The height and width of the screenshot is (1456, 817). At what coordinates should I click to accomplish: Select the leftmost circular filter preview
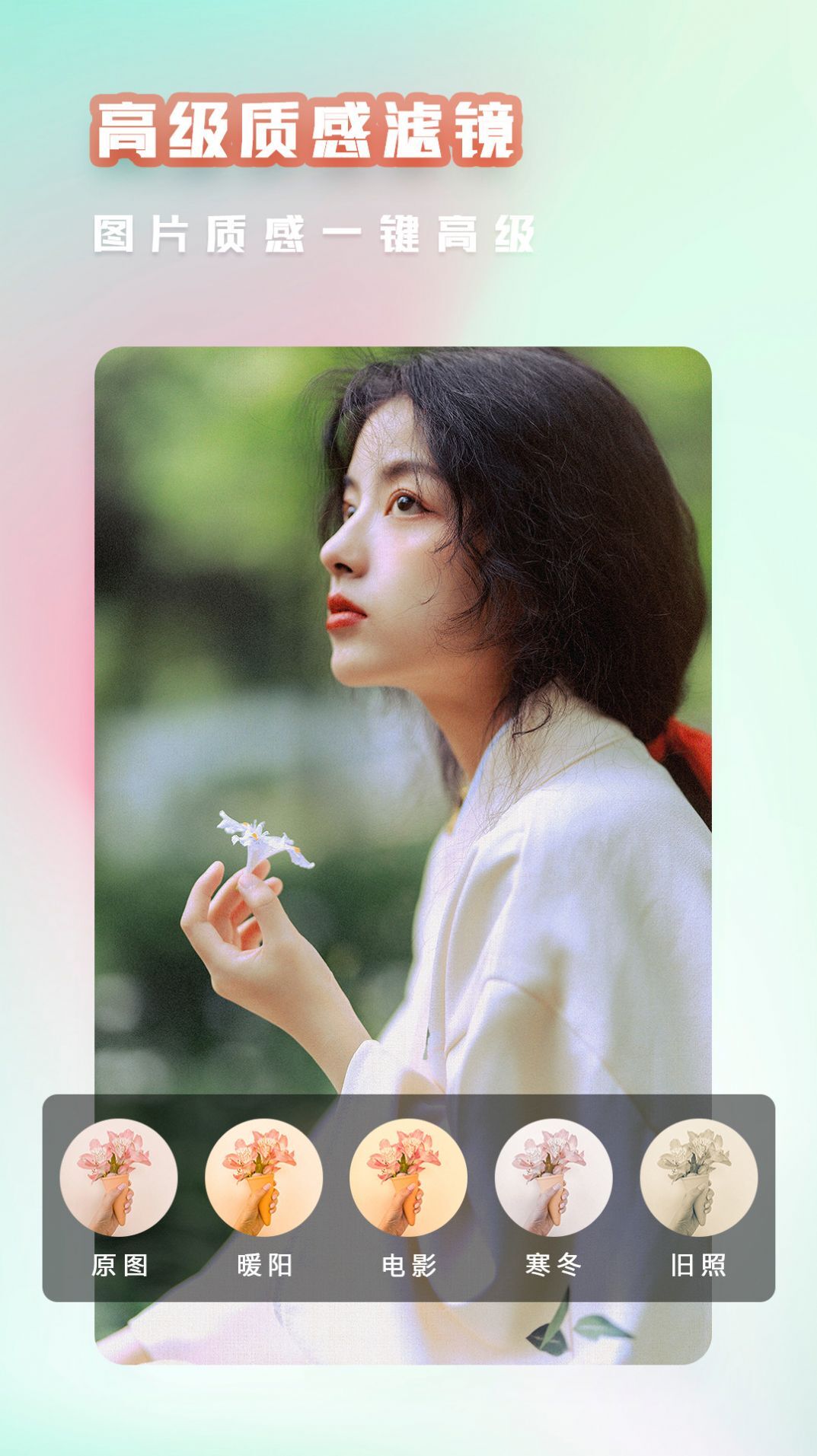(x=122, y=1177)
